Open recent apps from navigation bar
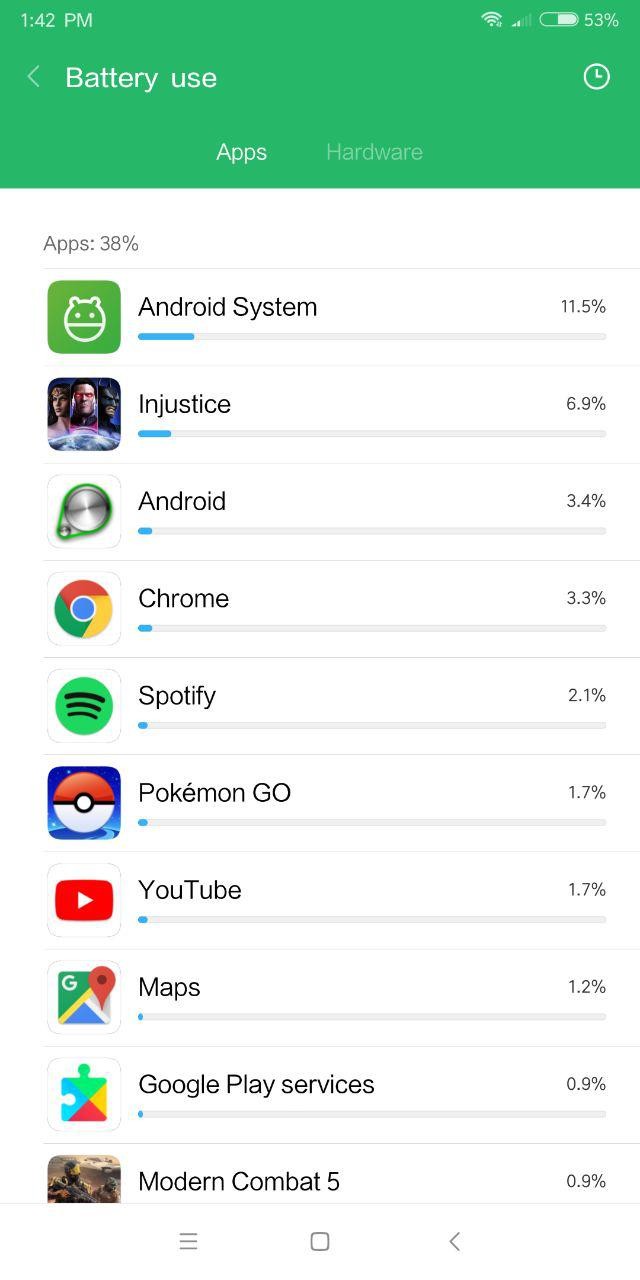The image size is (640, 1280). 188,1241
